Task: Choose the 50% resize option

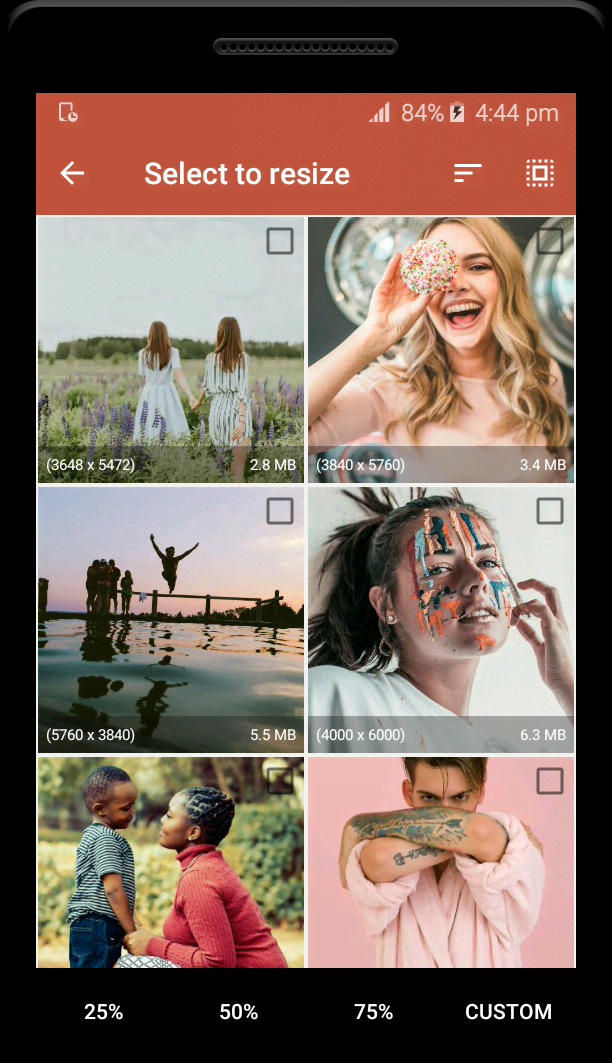Action: click(239, 1012)
